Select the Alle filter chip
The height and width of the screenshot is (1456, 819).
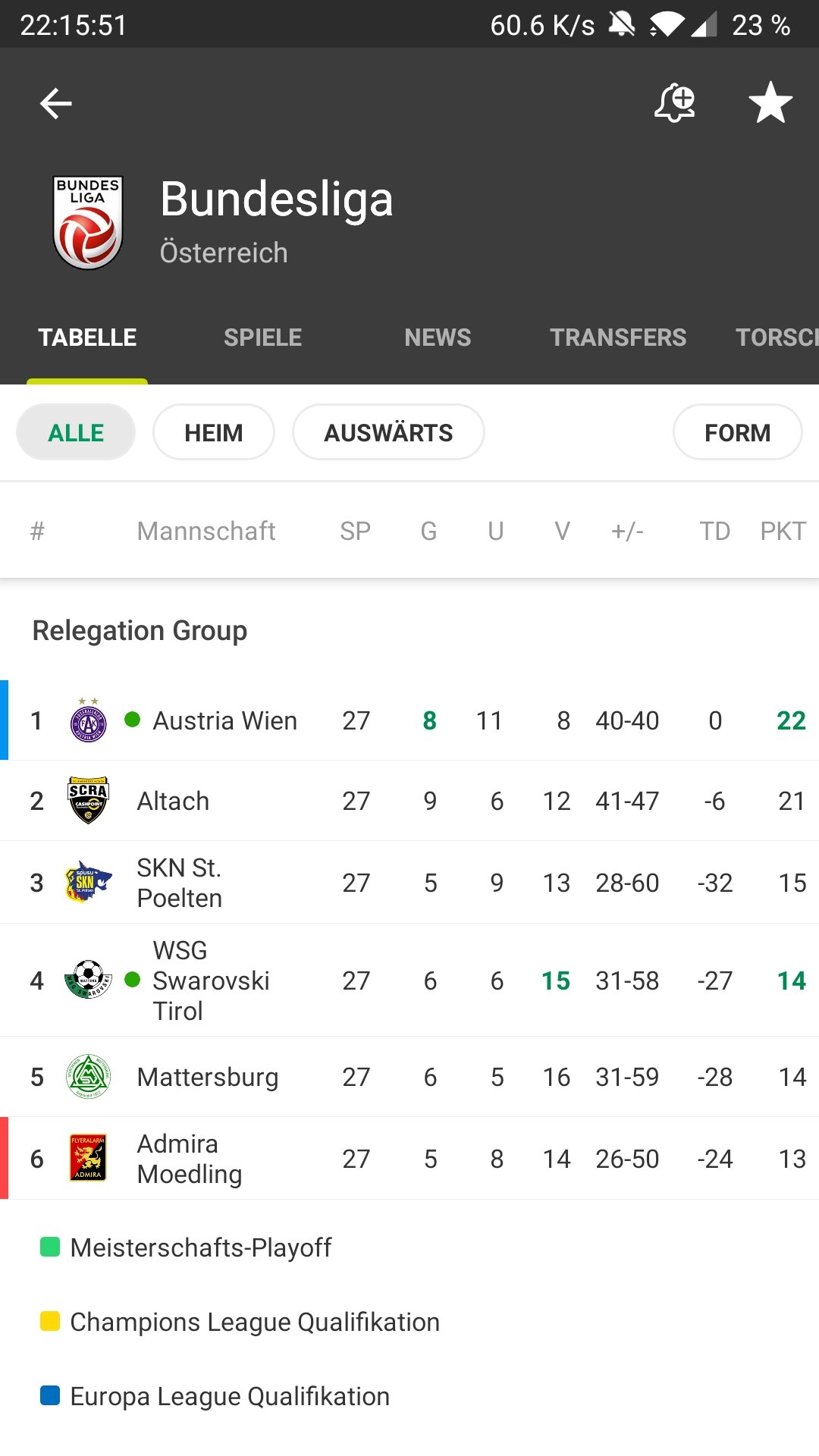(x=76, y=432)
